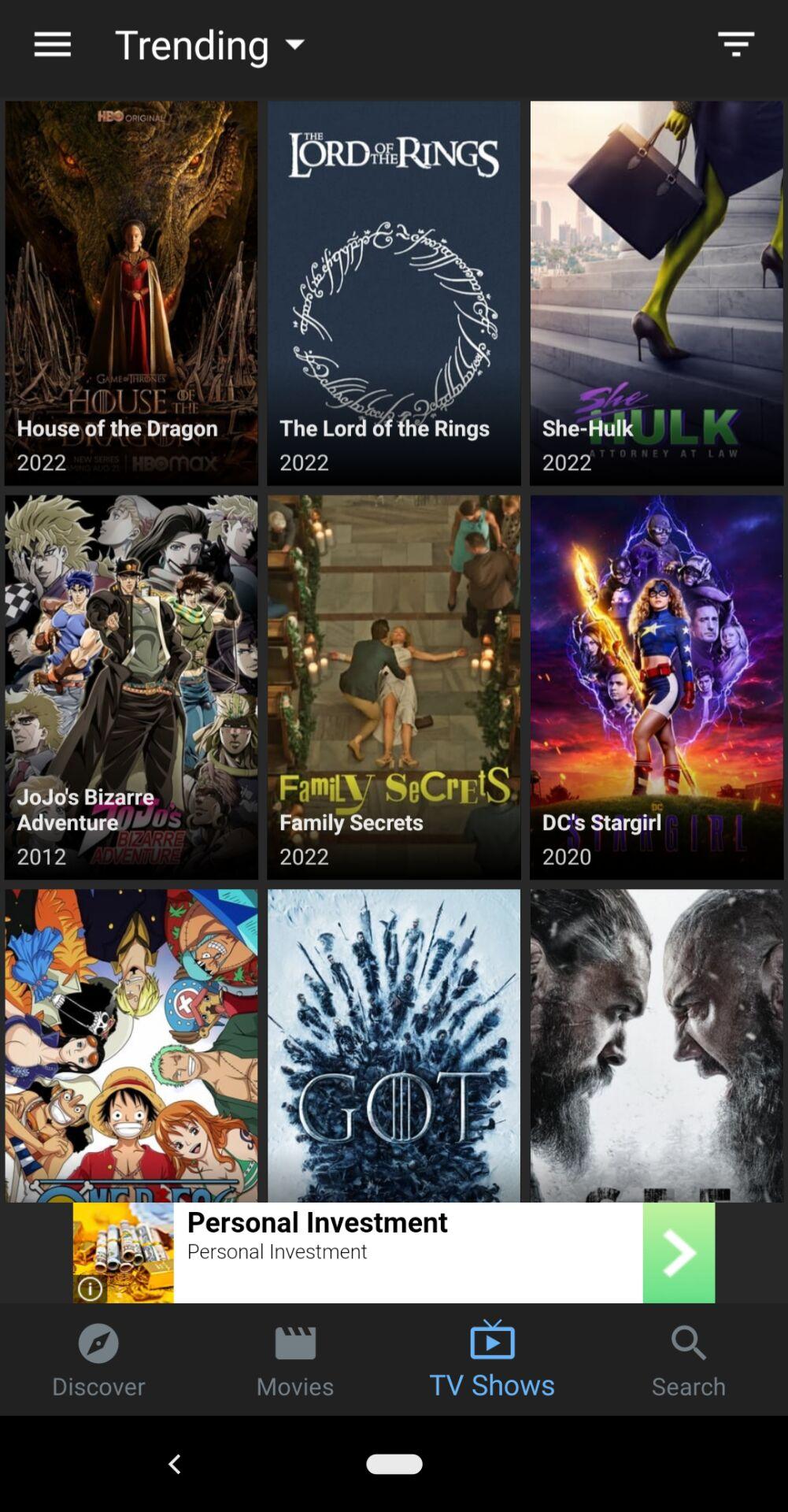The height and width of the screenshot is (1512, 788).
Task: Open House of the Dragon
Action: pyautogui.click(x=131, y=292)
